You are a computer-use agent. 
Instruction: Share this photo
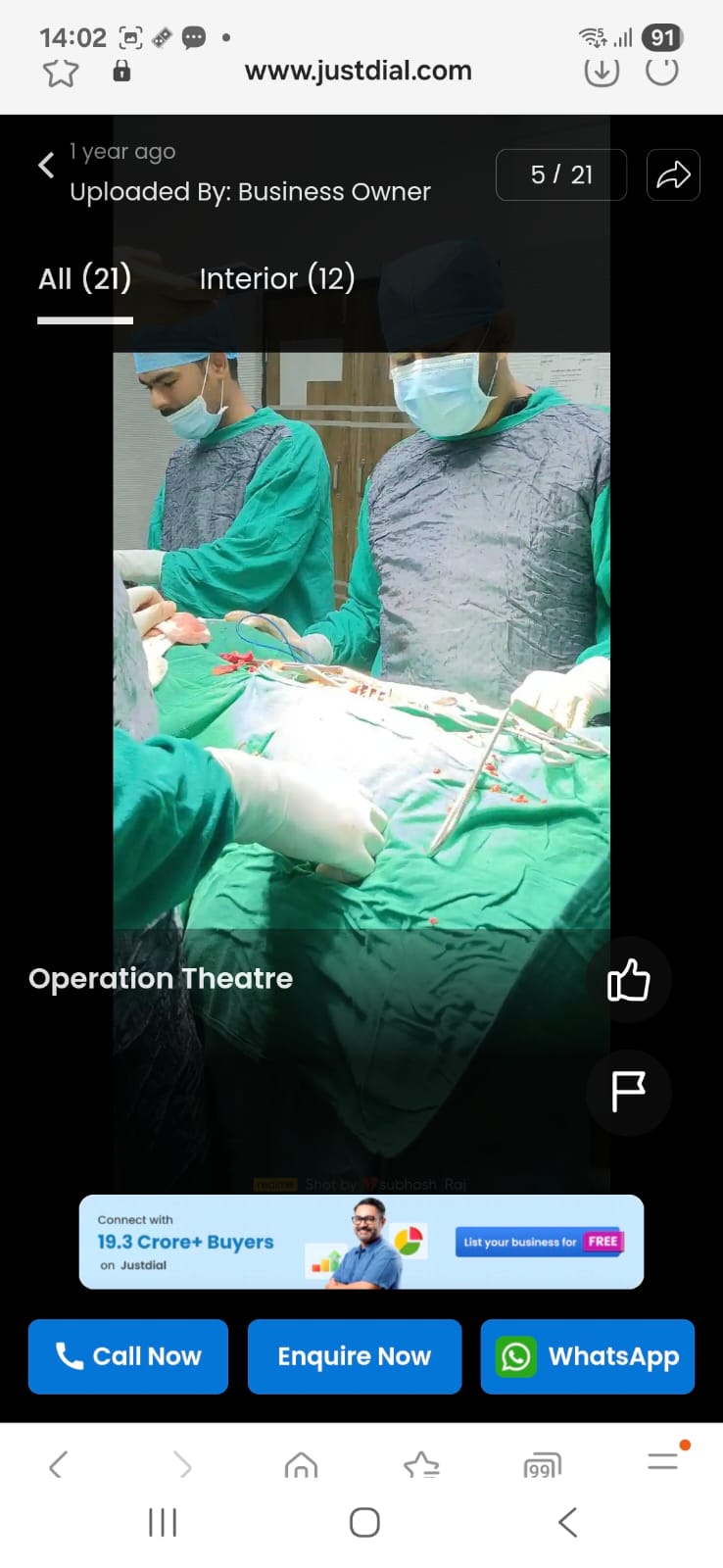[673, 175]
